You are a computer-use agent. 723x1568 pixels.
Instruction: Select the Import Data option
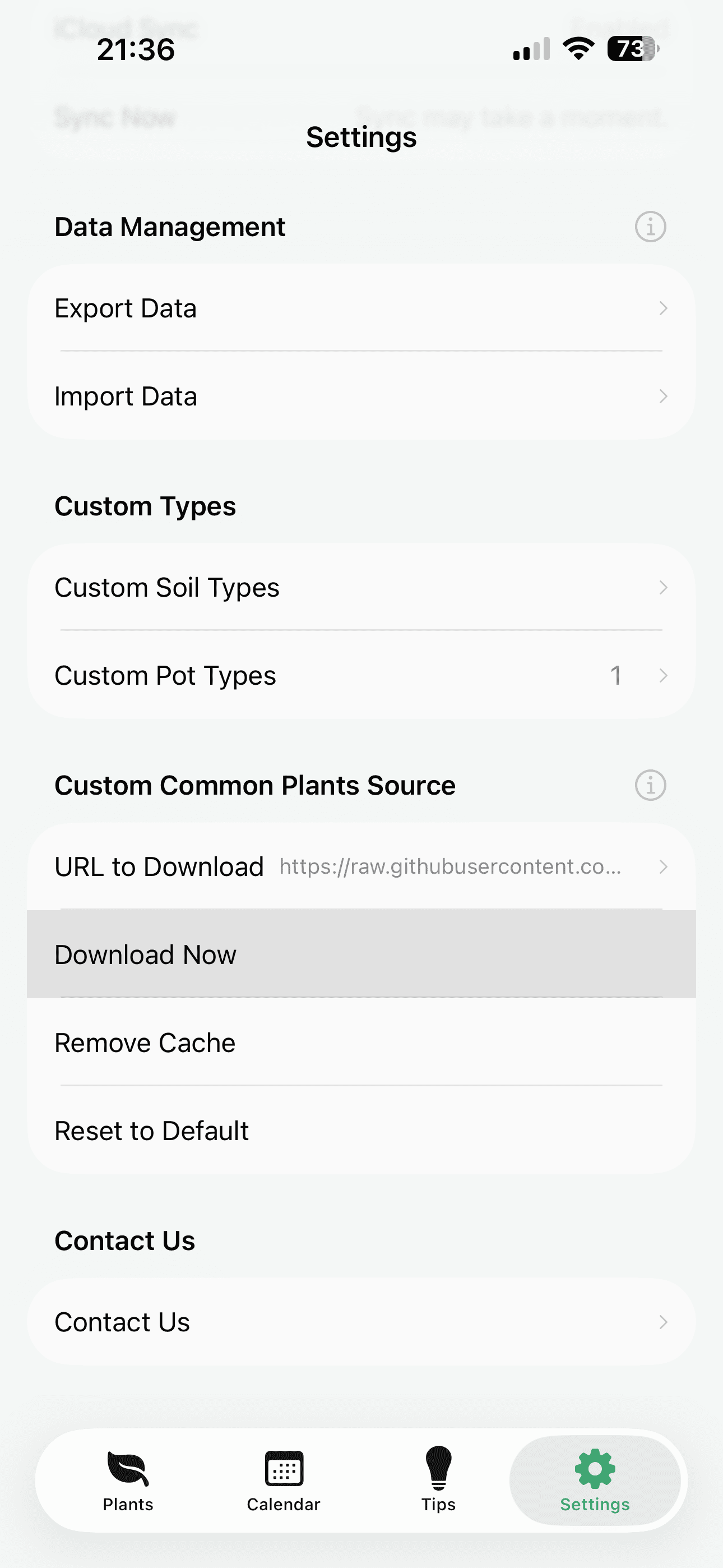(361, 396)
